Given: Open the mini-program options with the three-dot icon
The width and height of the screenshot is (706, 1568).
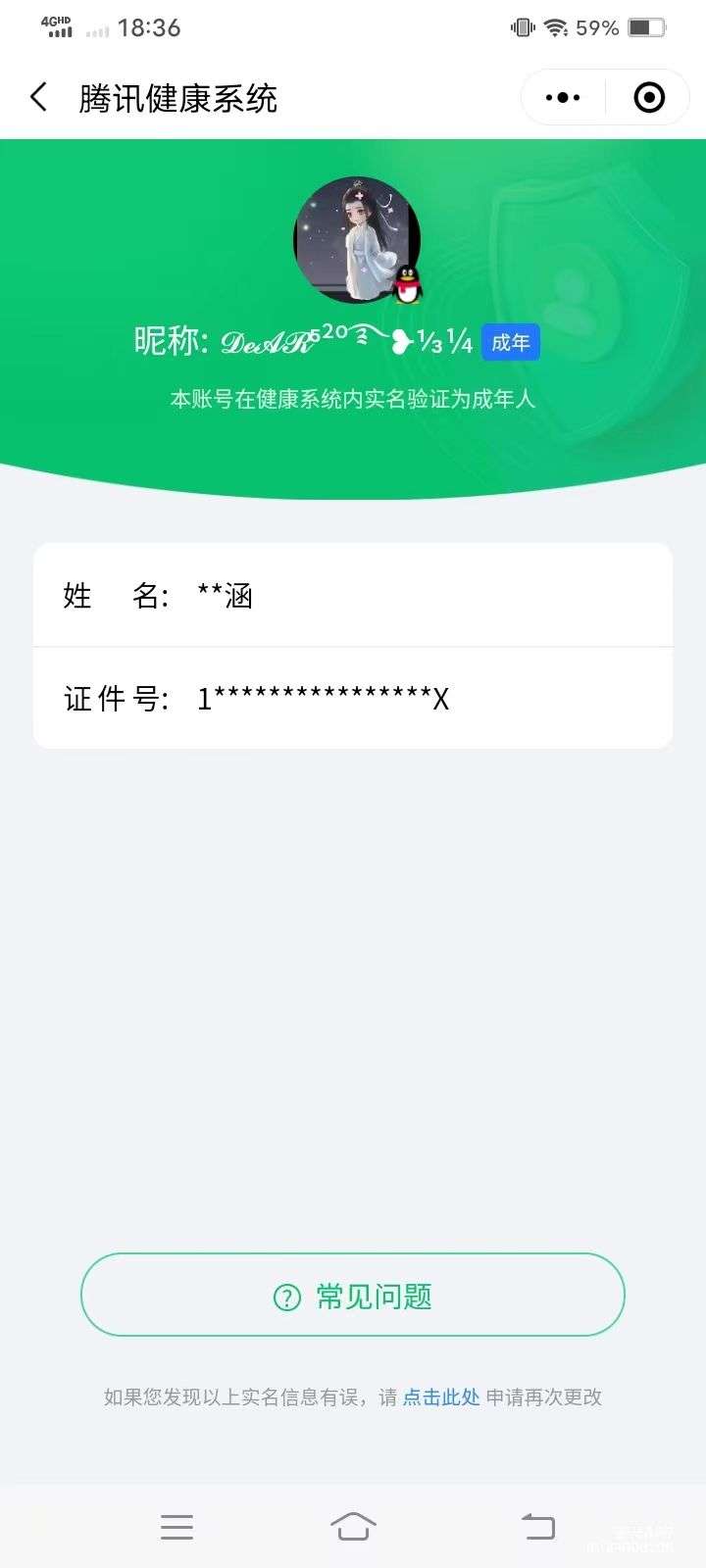Looking at the screenshot, I should 561,97.
